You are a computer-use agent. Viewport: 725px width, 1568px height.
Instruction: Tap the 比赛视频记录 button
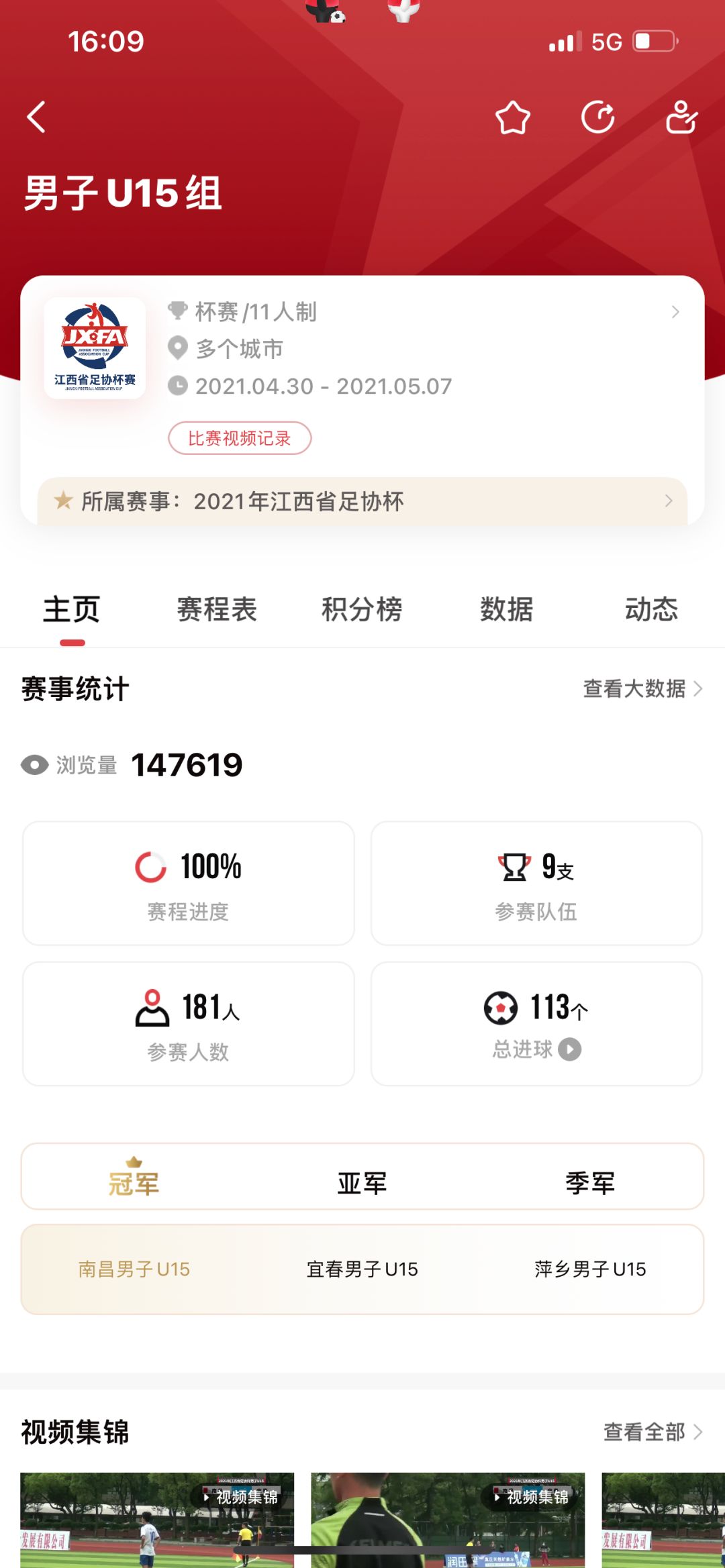240,437
